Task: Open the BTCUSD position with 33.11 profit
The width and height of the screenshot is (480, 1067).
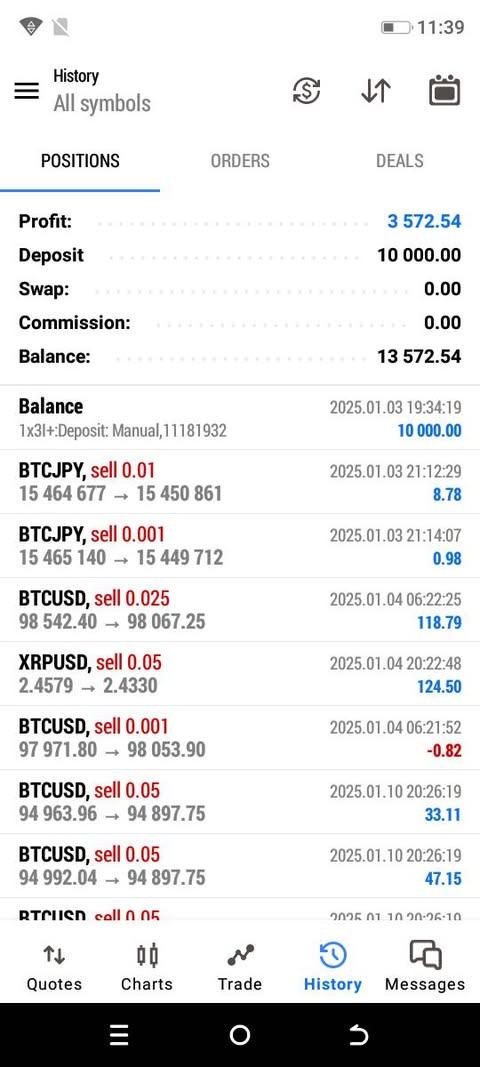Action: (x=240, y=802)
